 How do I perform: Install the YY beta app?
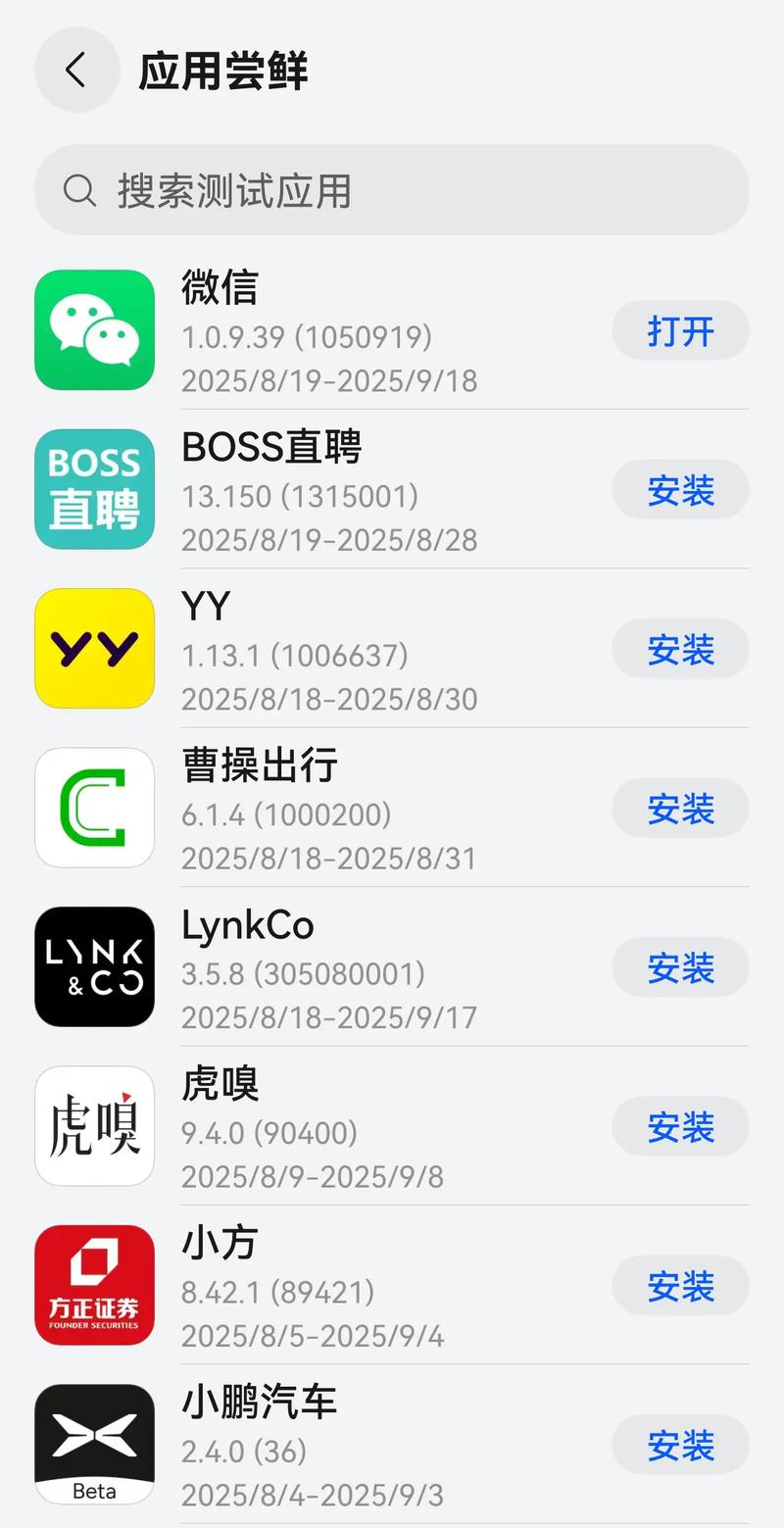[680, 649]
